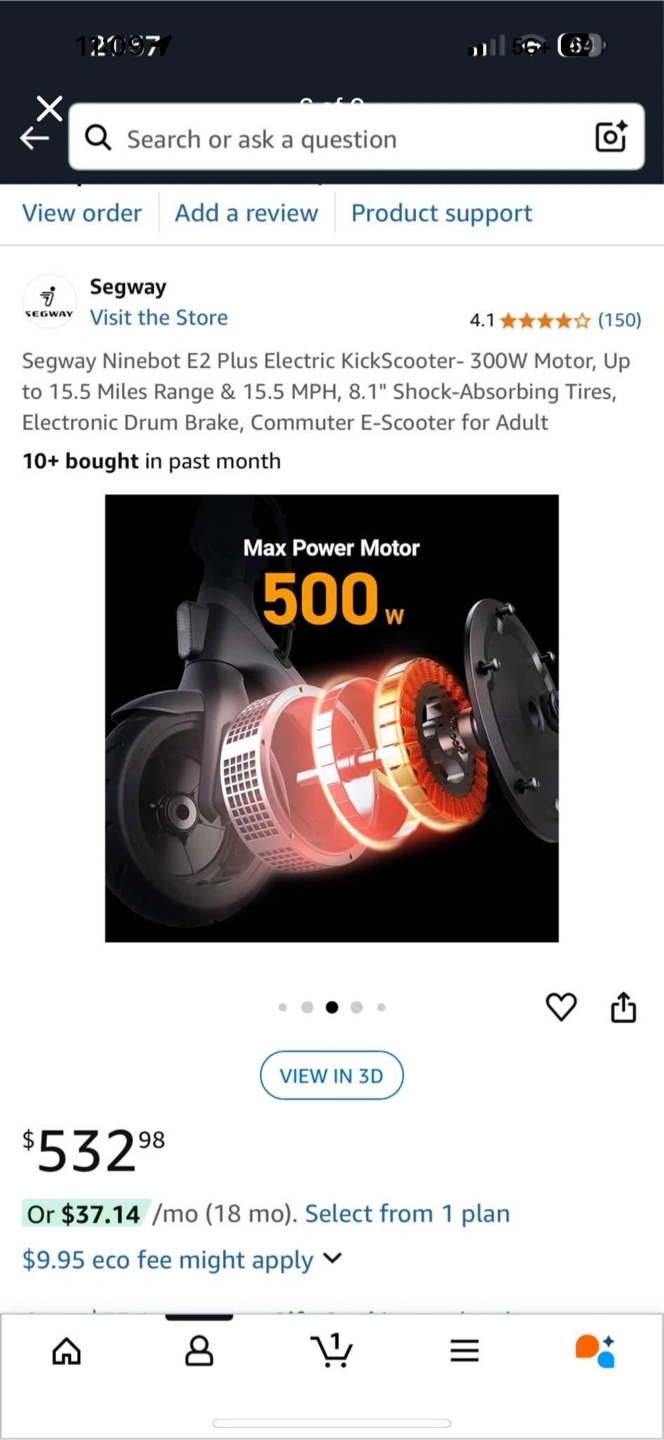Tap the search or ask a question field
The width and height of the screenshot is (664, 1440).
340,139
